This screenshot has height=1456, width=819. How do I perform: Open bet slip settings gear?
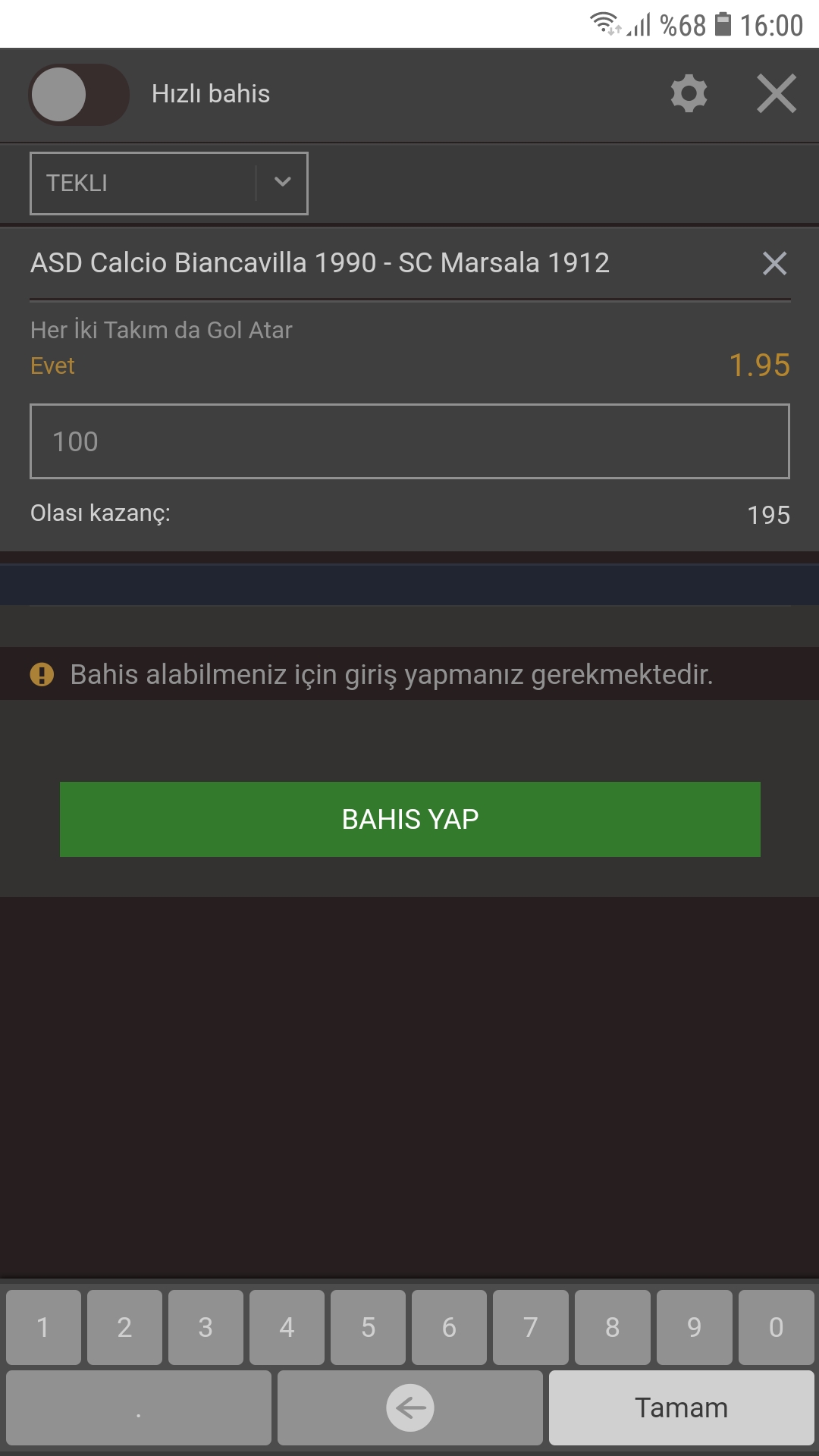689,94
